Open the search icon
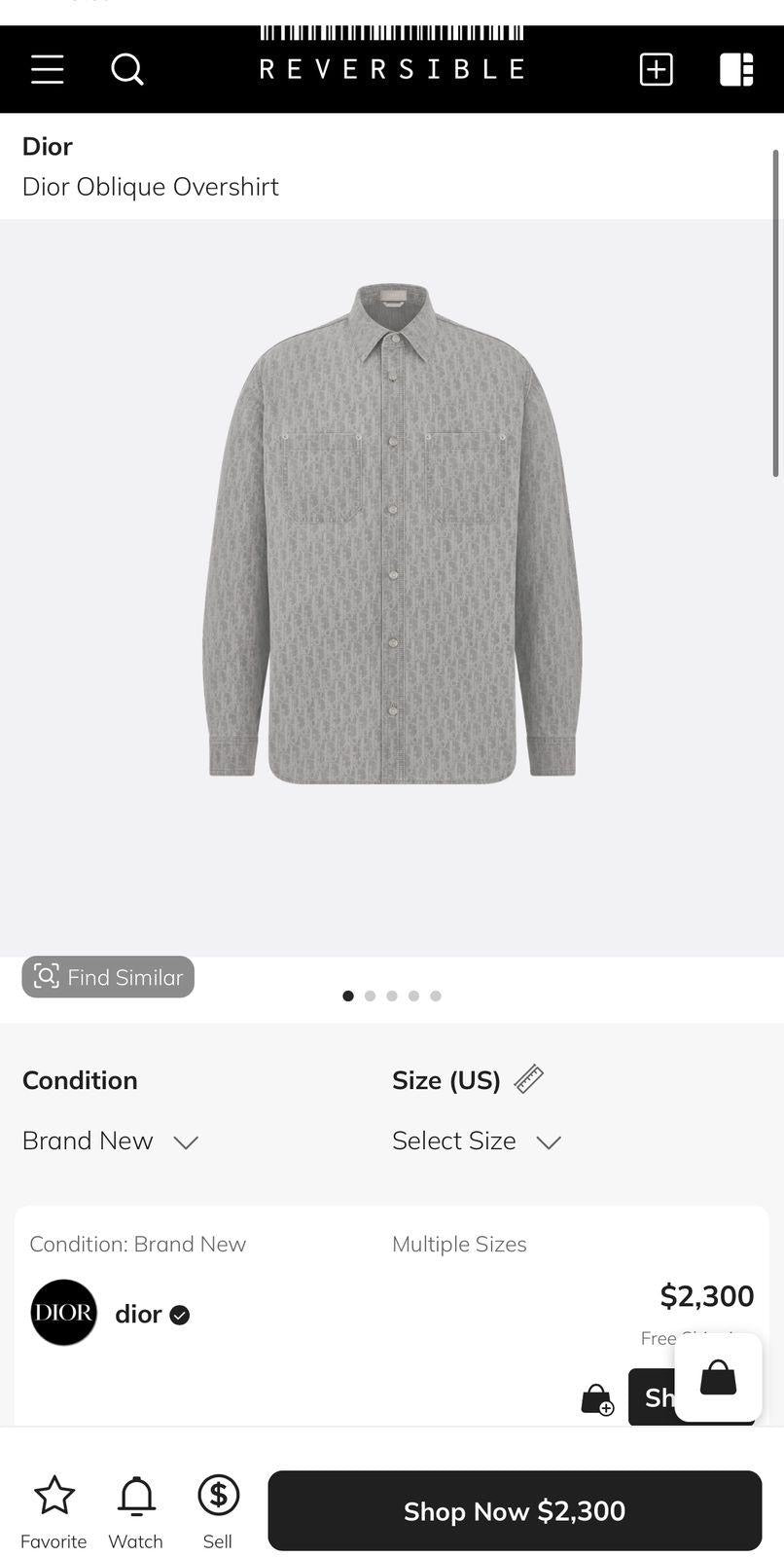 126,69
